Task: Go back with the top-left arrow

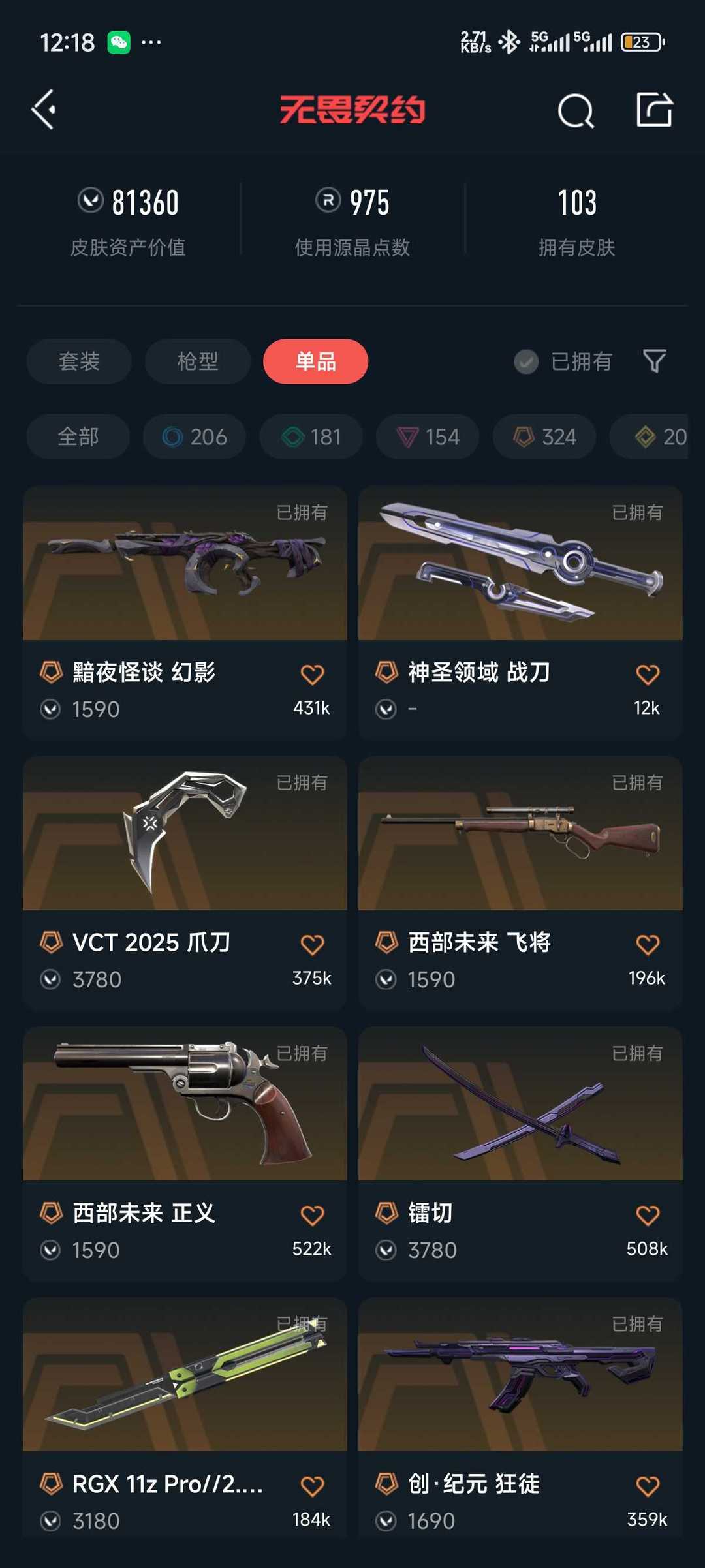Action: [44, 110]
